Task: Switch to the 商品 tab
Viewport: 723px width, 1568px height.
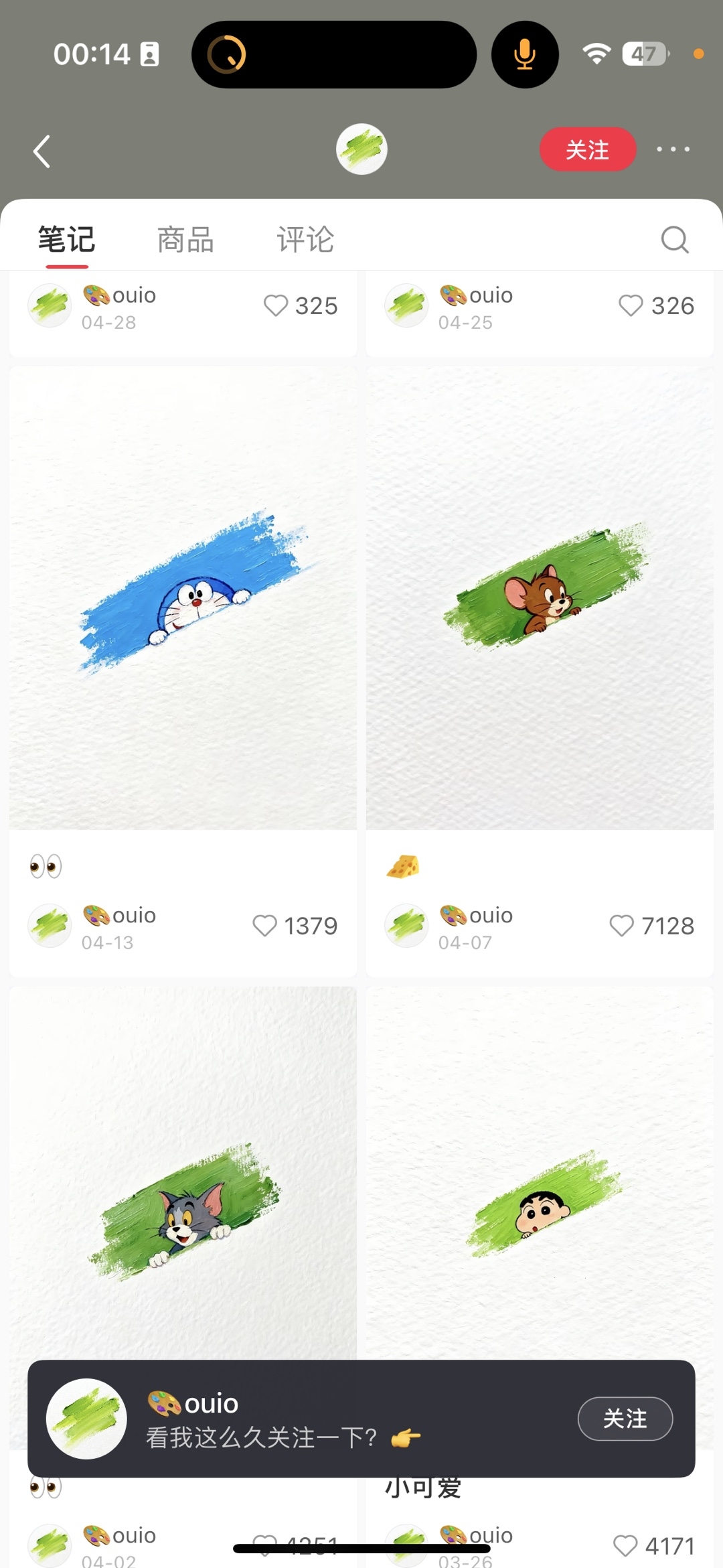Action: click(x=185, y=240)
